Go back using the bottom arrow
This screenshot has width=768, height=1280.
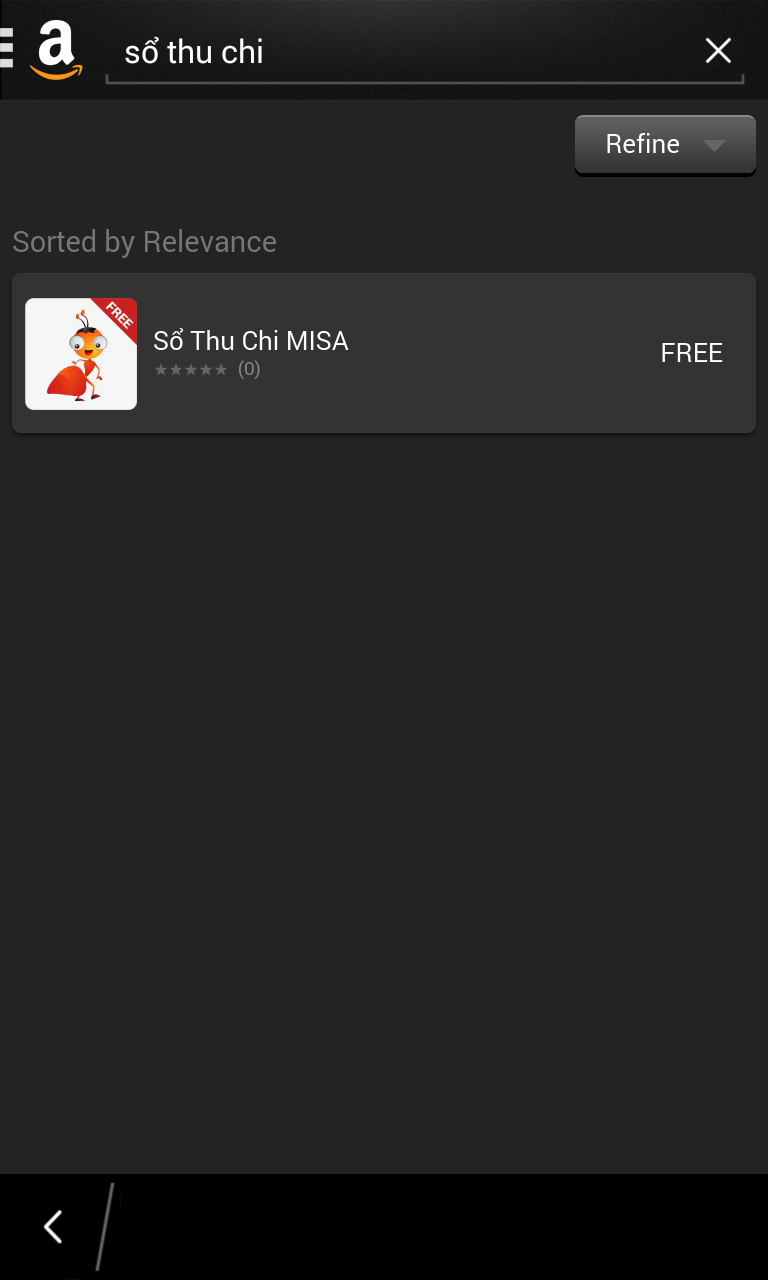tap(53, 1227)
